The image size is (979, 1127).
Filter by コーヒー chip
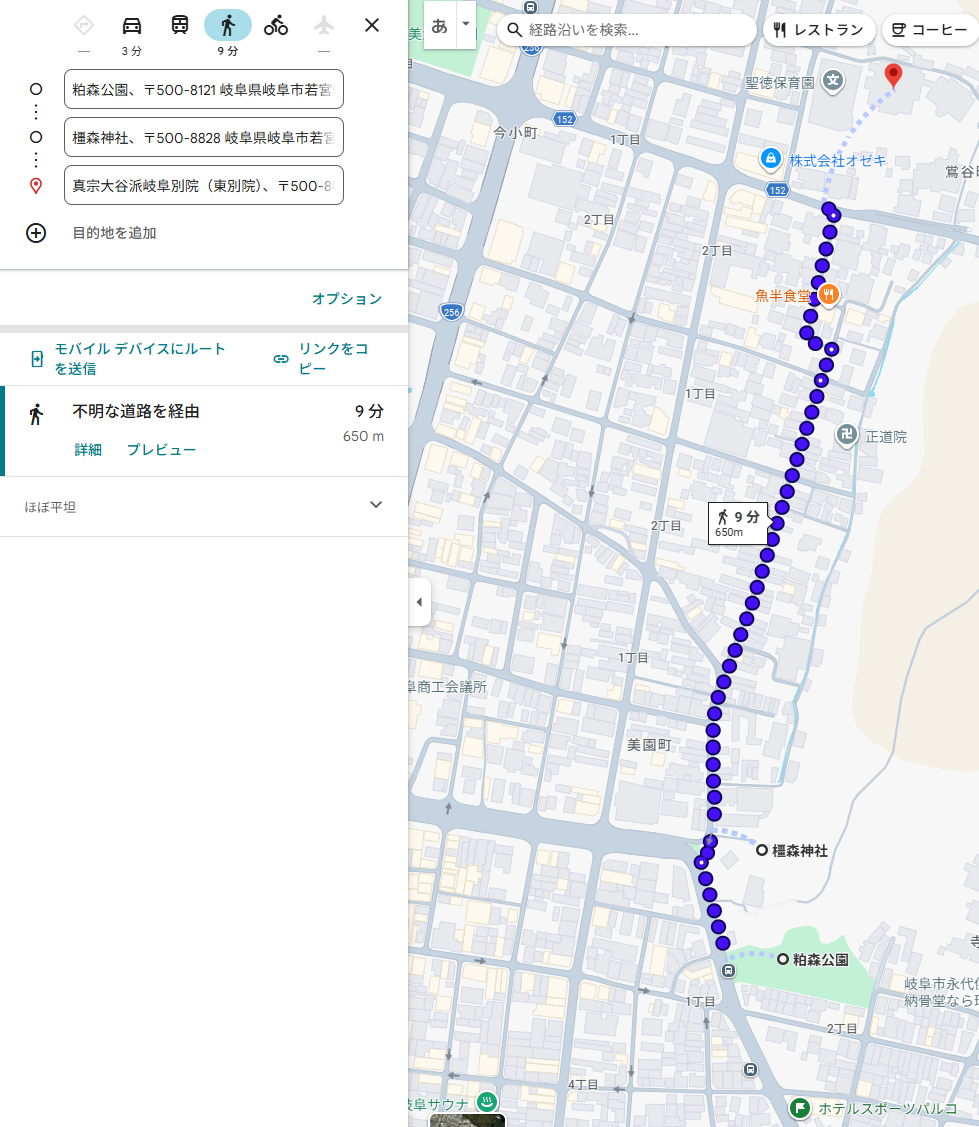[x=930, y=29]
